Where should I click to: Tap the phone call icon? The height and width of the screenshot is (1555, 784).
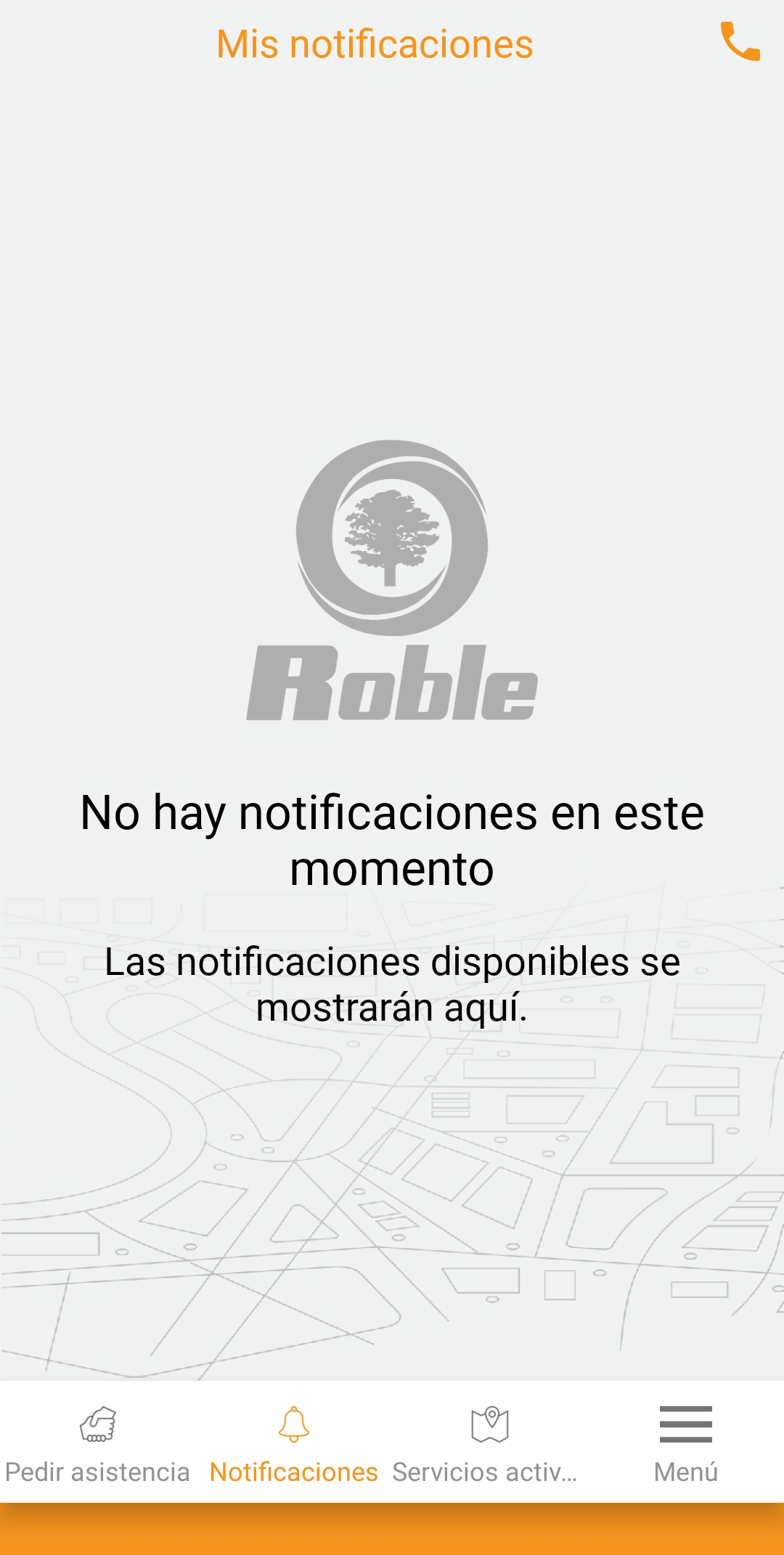point(740,41)
